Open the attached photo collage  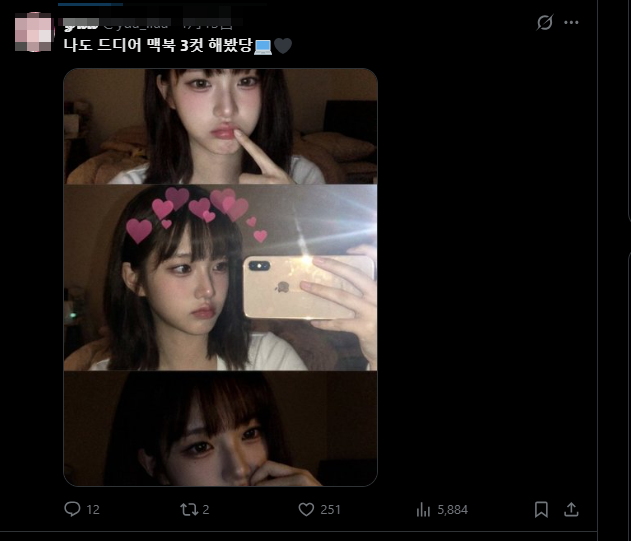pos(220,277)
